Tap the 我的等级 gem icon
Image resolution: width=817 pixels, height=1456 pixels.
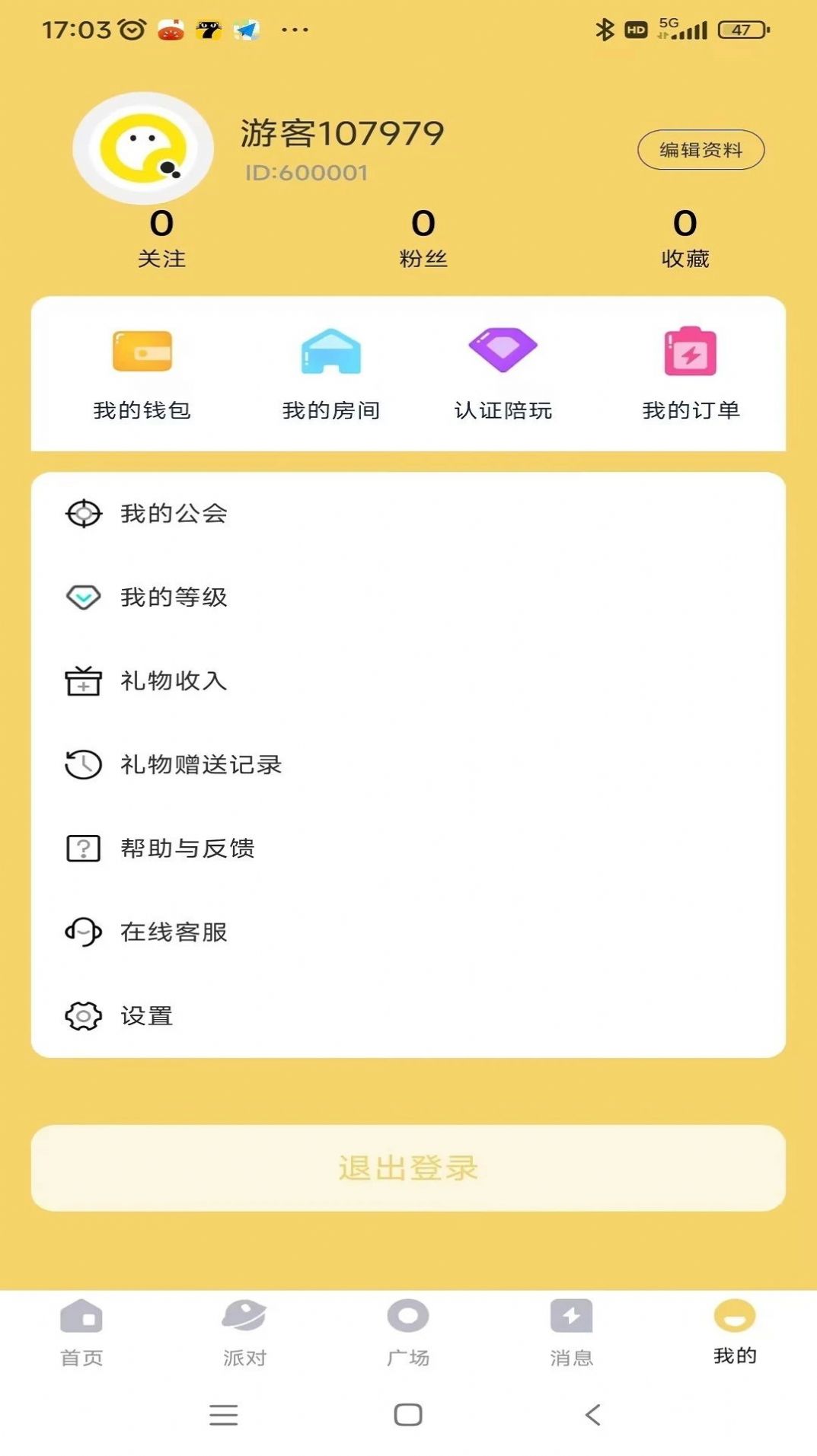coord(84,598)
